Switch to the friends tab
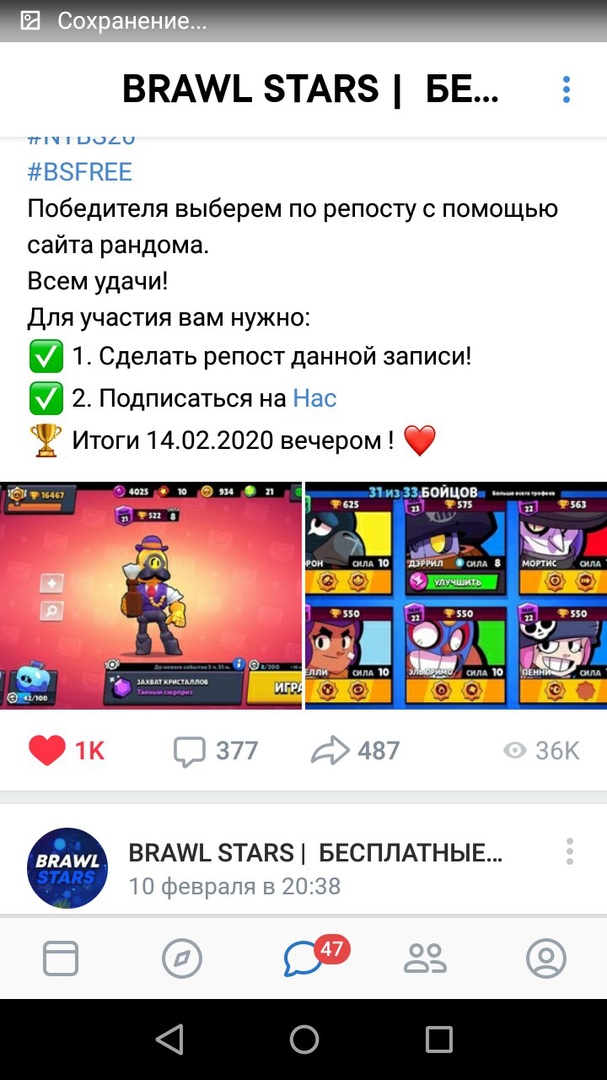The image size is (607, 1080). (x=425, y=958)
